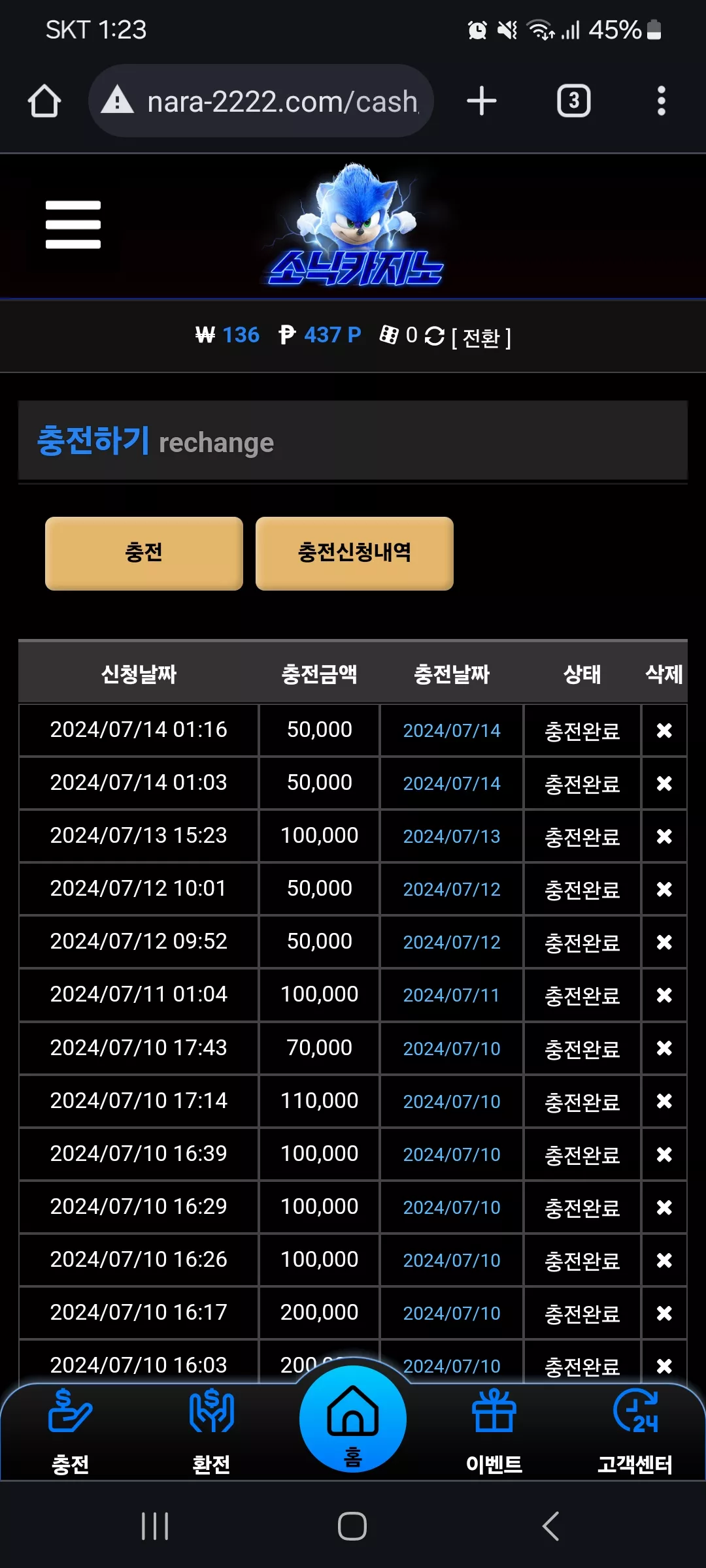Select the yellow 충전 button
706x1568 pixels.
(144, 553)
